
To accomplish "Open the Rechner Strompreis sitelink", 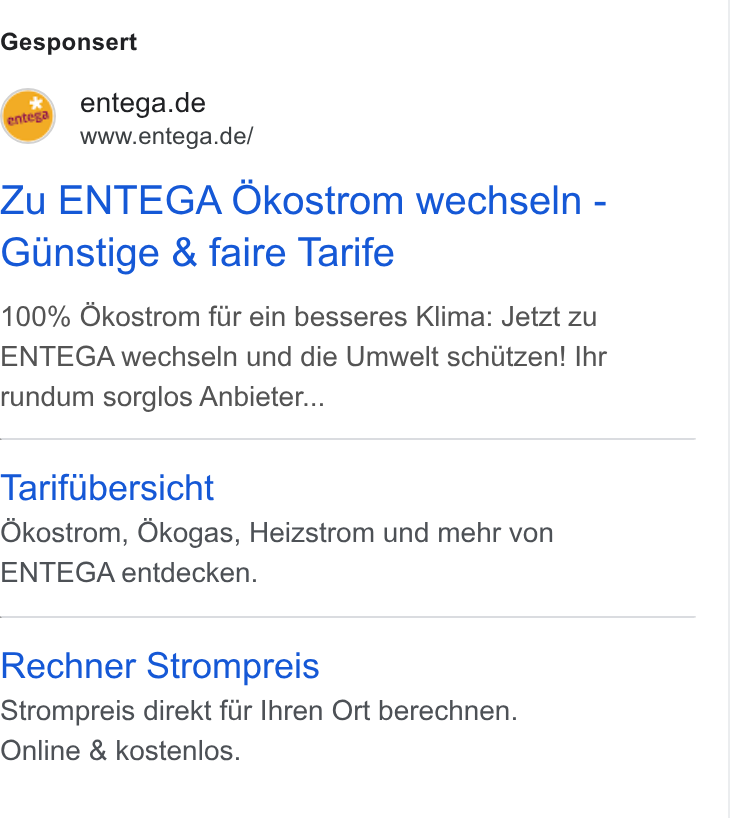I will click(160, 666).
